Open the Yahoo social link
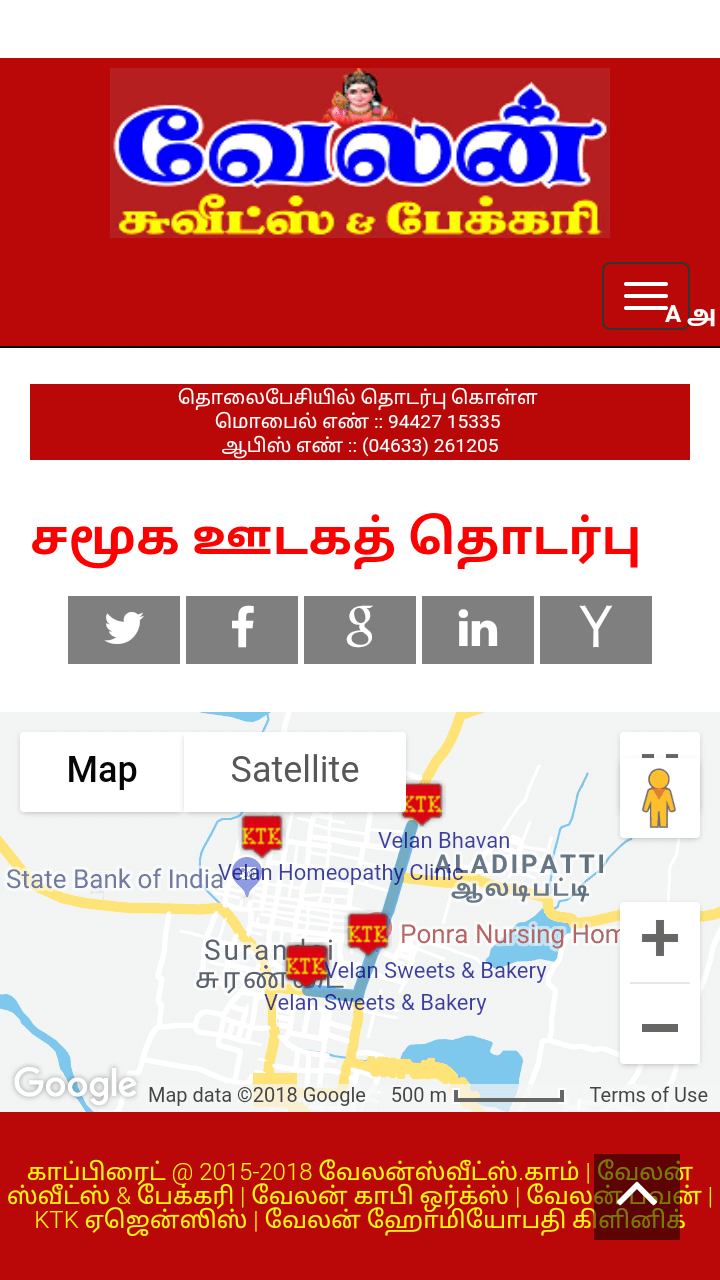Screen dimensions: 720x1280 596,630
